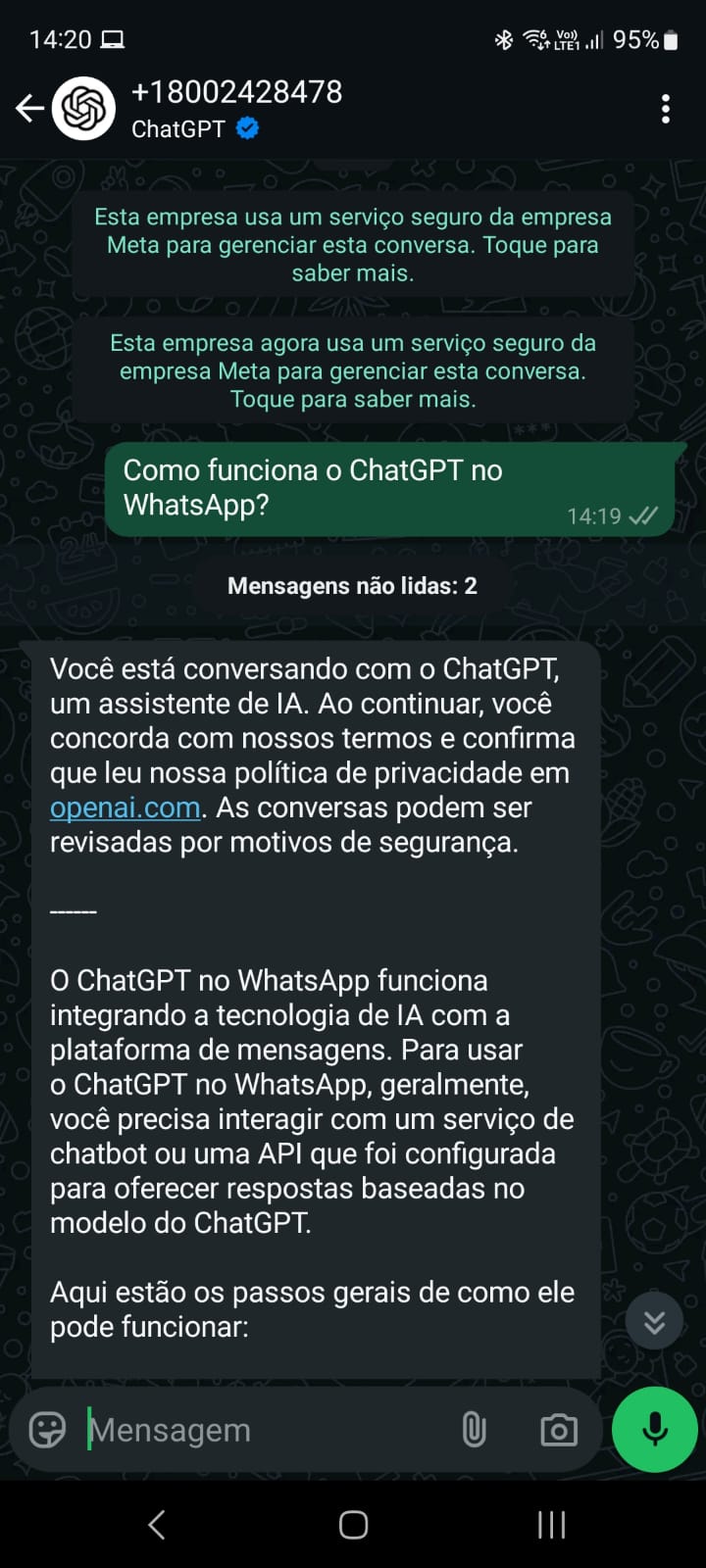
Task: Open the openai.com link
Action: 123,807
